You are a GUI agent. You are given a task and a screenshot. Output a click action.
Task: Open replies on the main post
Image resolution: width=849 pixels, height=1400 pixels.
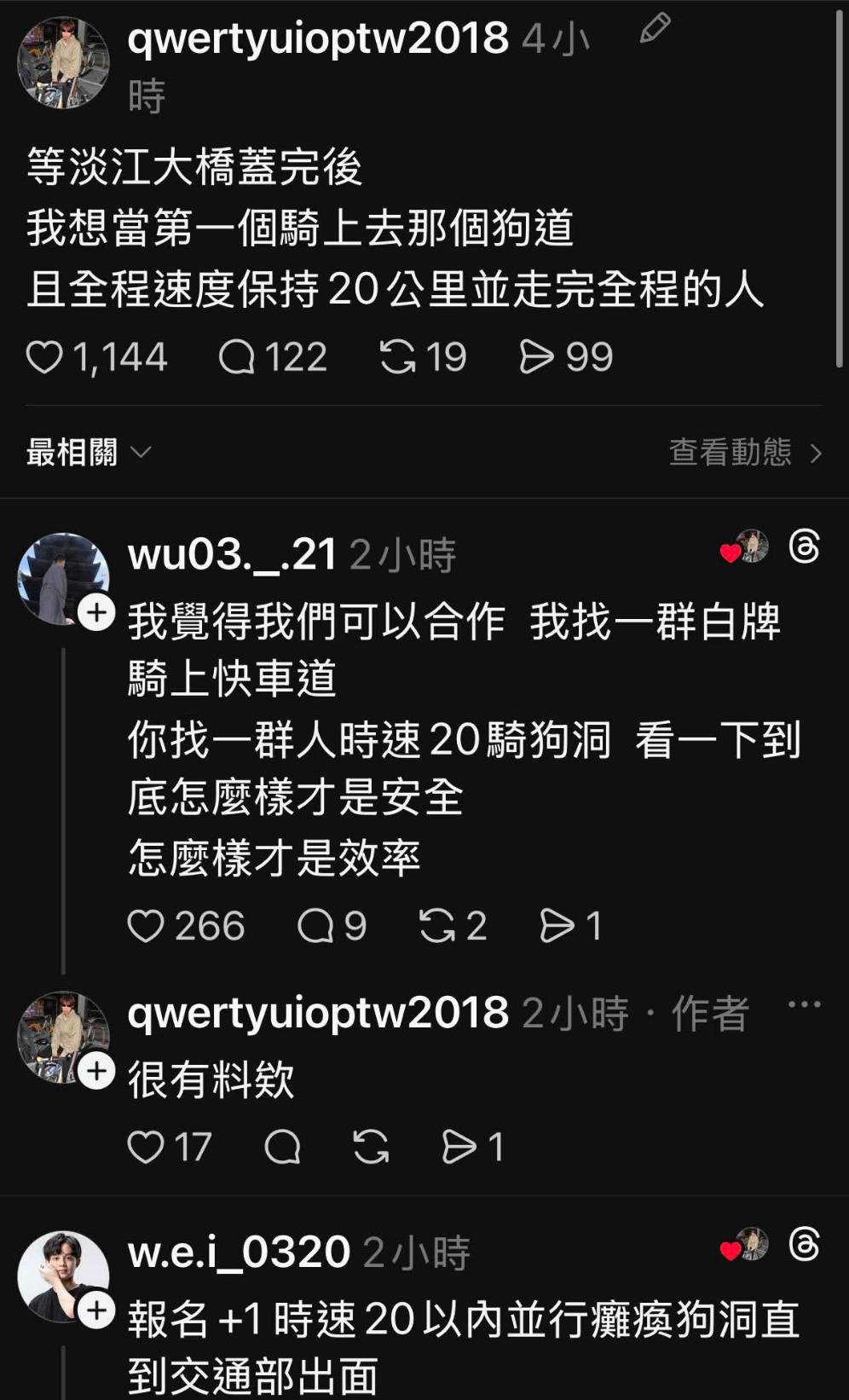click(x=237, y=357)
